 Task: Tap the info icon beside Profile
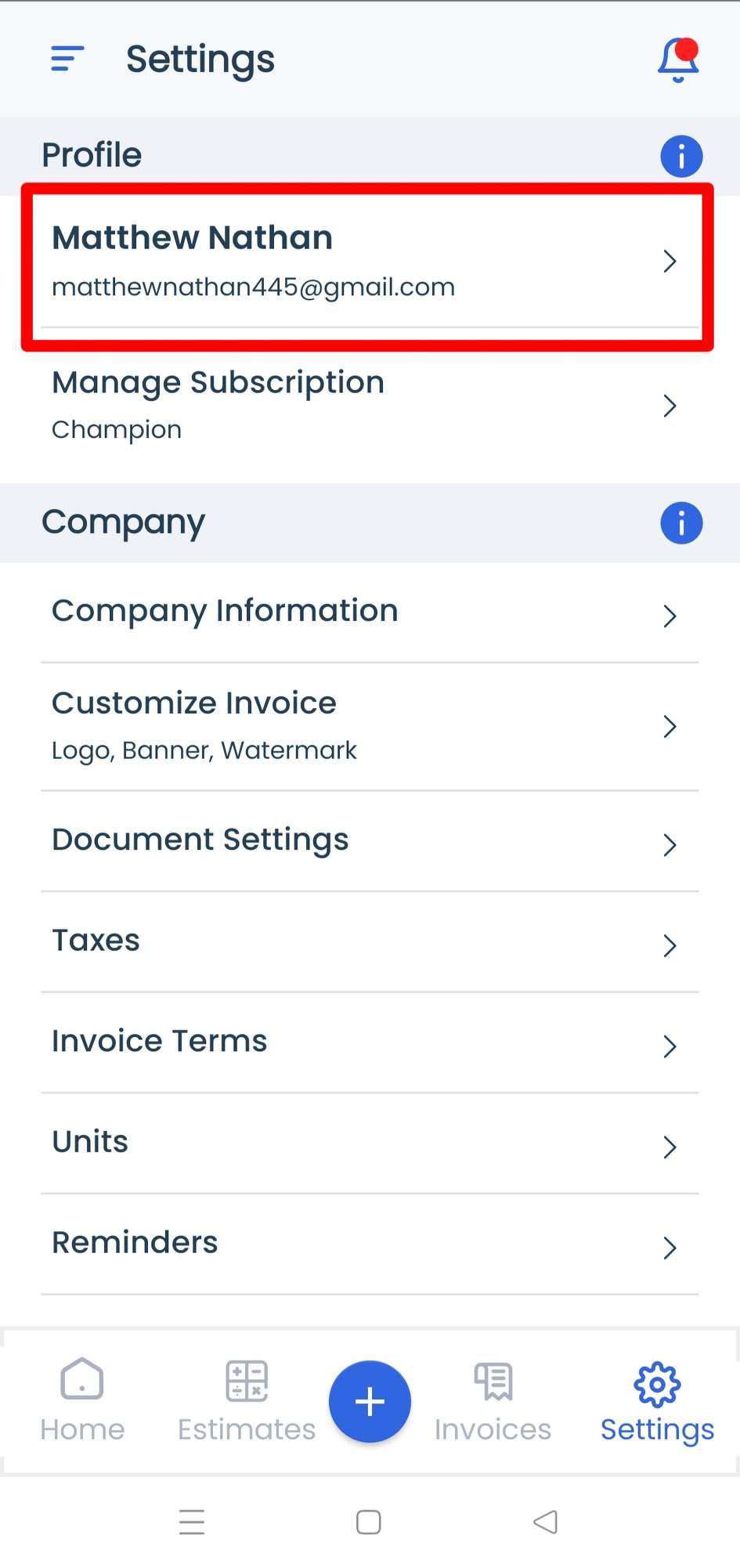681,156
